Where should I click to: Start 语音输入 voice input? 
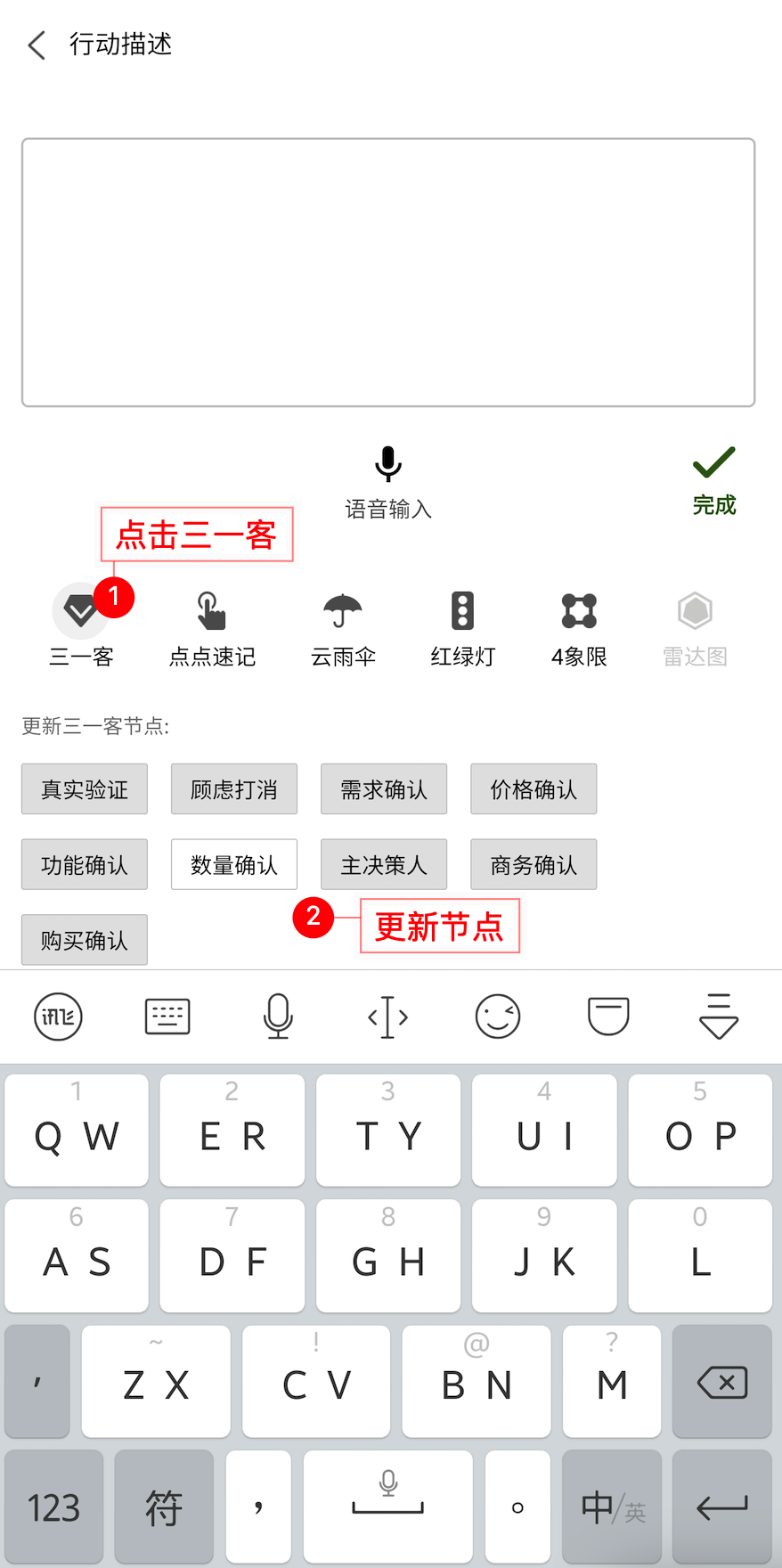[x=388, y=482]
